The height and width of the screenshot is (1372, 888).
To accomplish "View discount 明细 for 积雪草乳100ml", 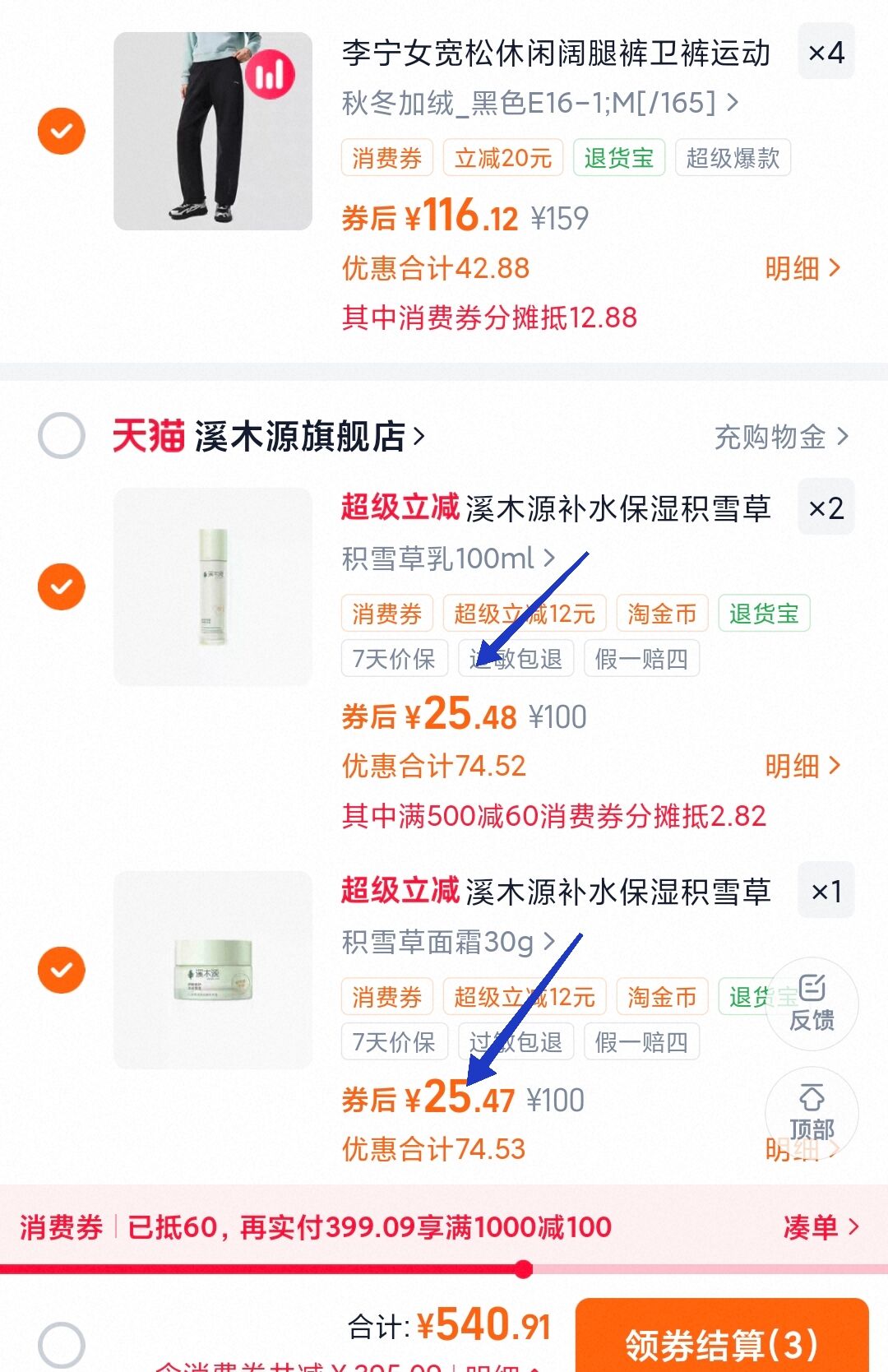I will (802, 766).
